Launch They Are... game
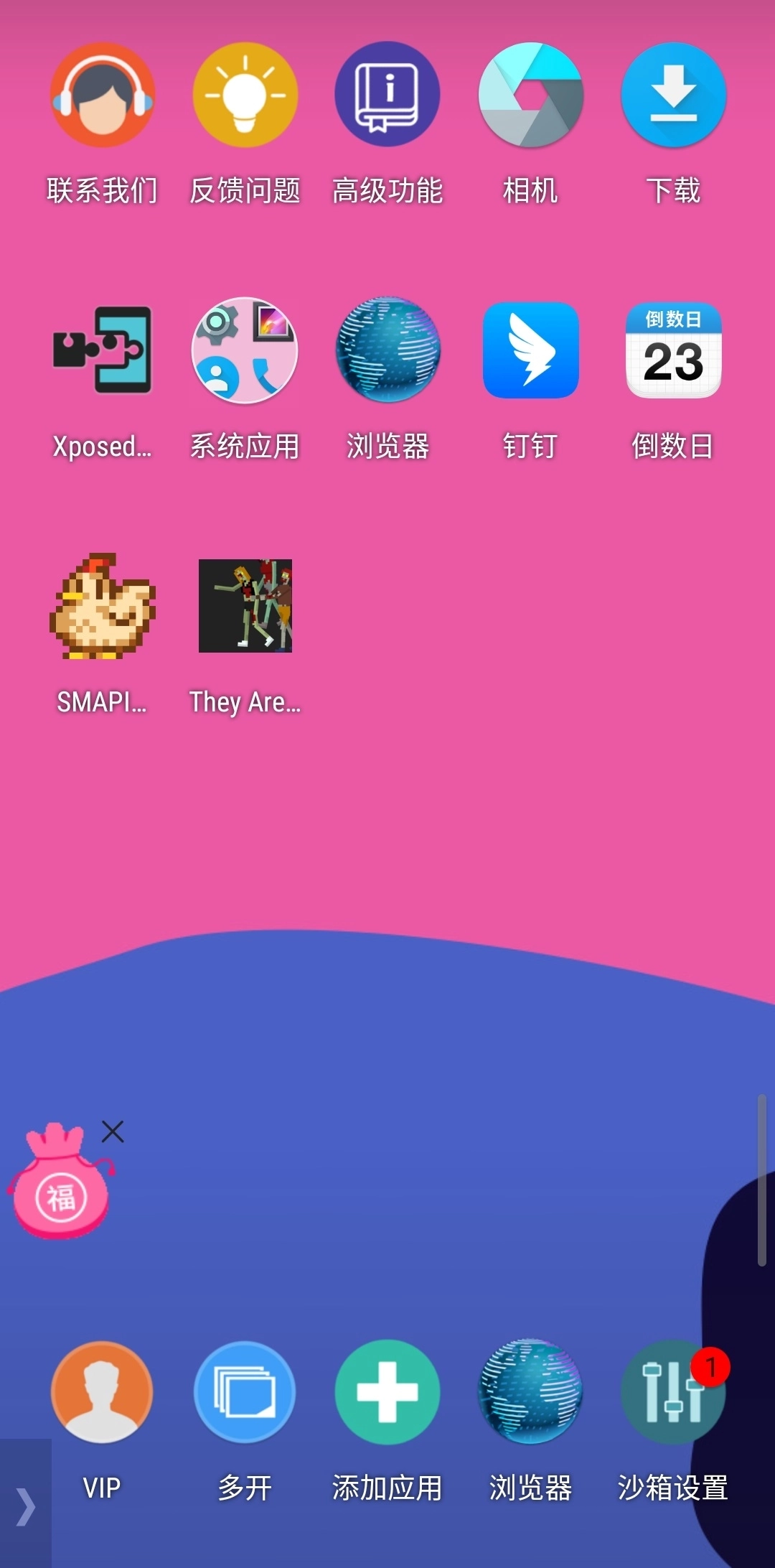 245,606
